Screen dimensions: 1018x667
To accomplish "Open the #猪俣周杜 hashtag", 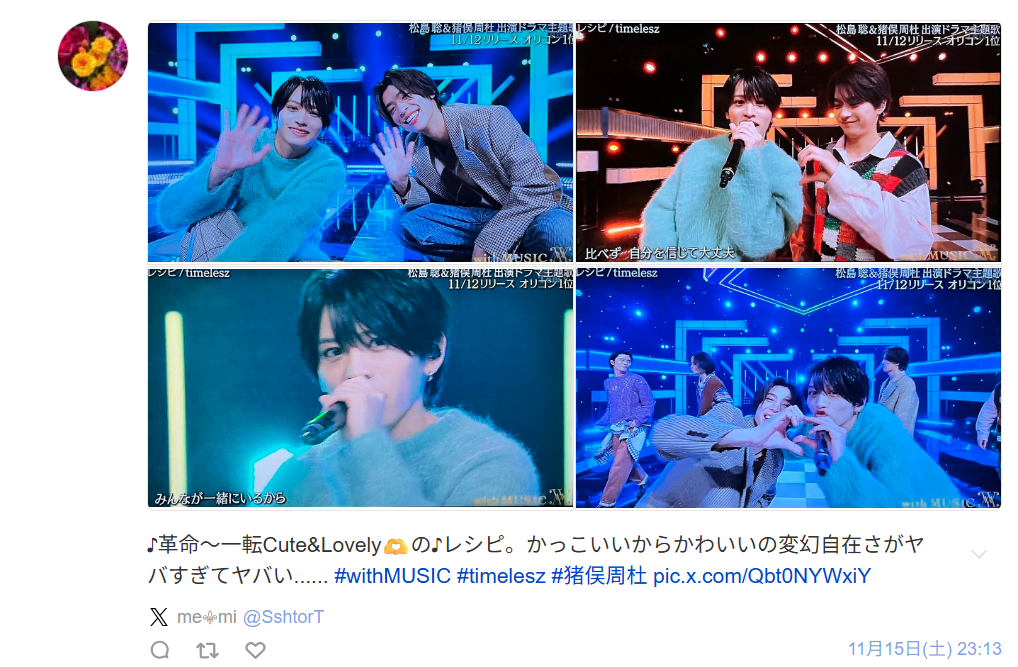I will (599, 576).
